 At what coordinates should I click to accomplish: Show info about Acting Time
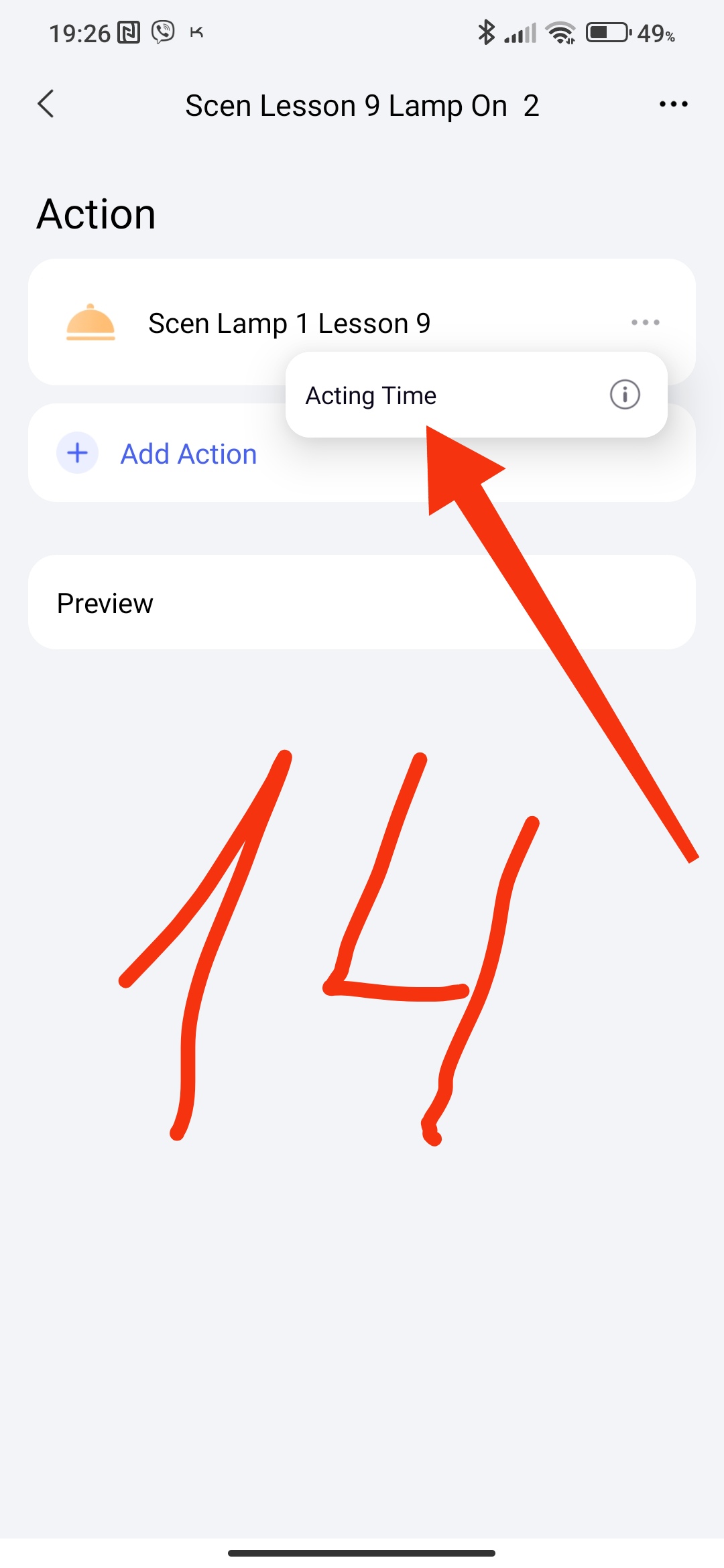(x=624, y=395)
